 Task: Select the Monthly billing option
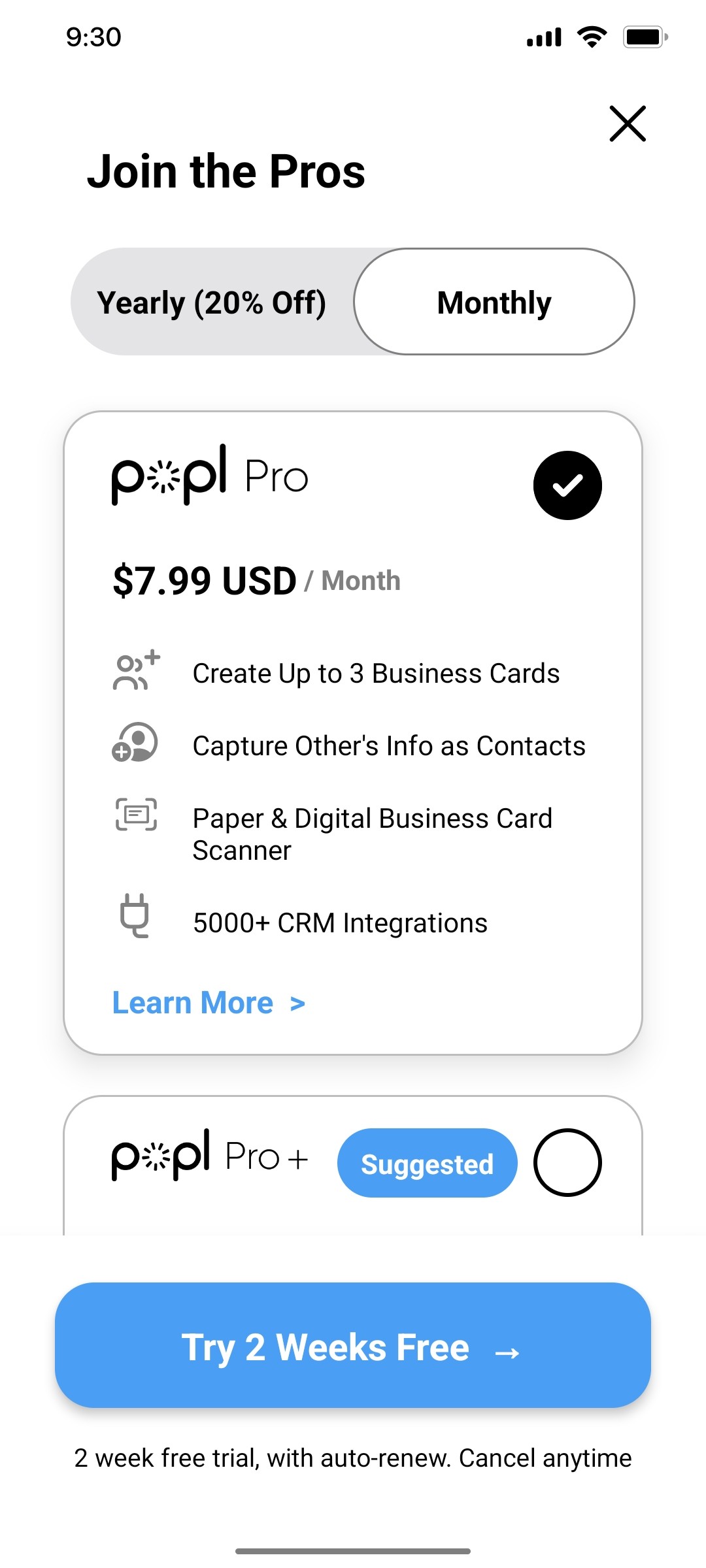[x=494, y=302]
